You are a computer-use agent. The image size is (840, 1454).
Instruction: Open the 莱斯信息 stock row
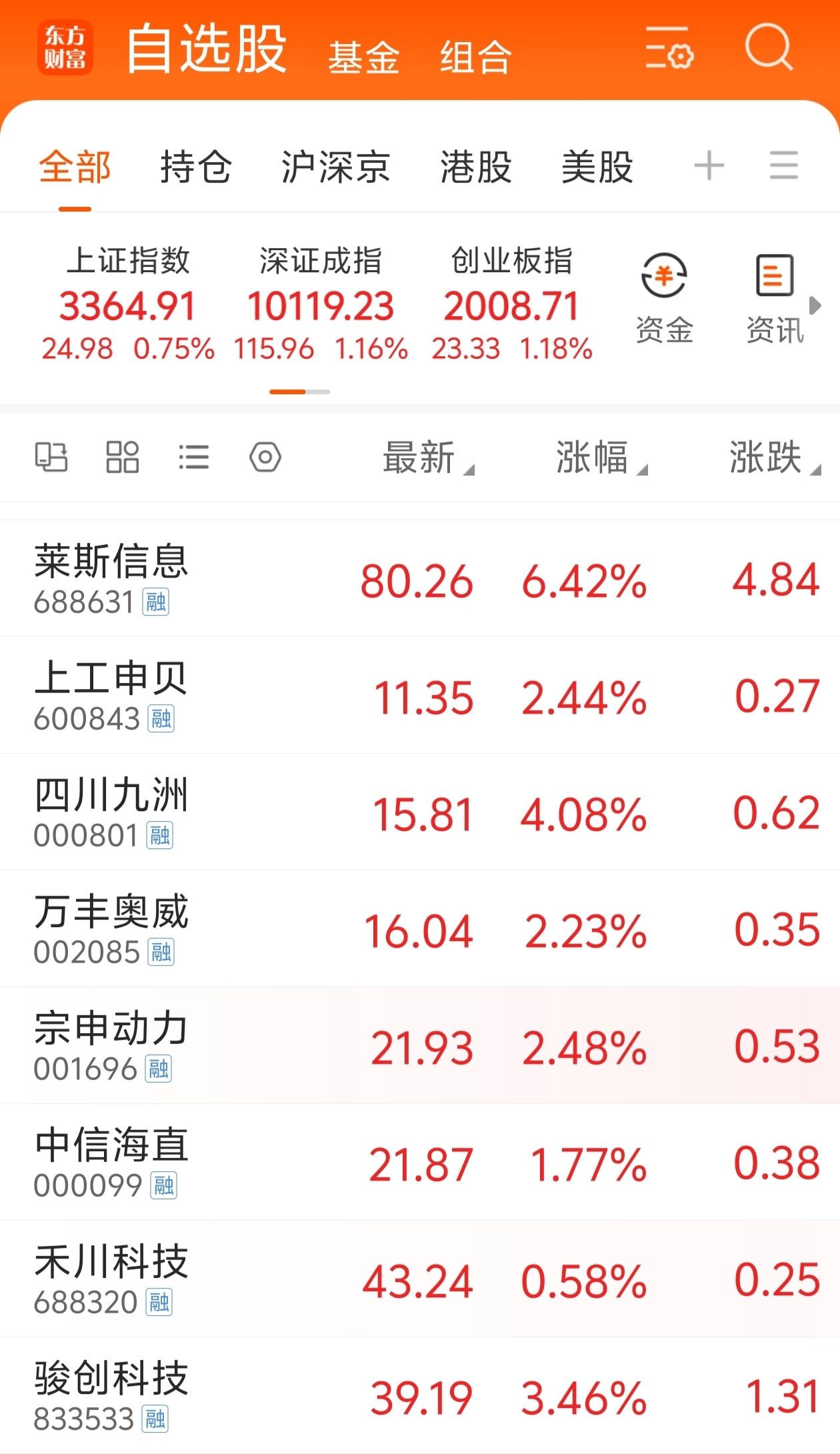pos(420,579)
